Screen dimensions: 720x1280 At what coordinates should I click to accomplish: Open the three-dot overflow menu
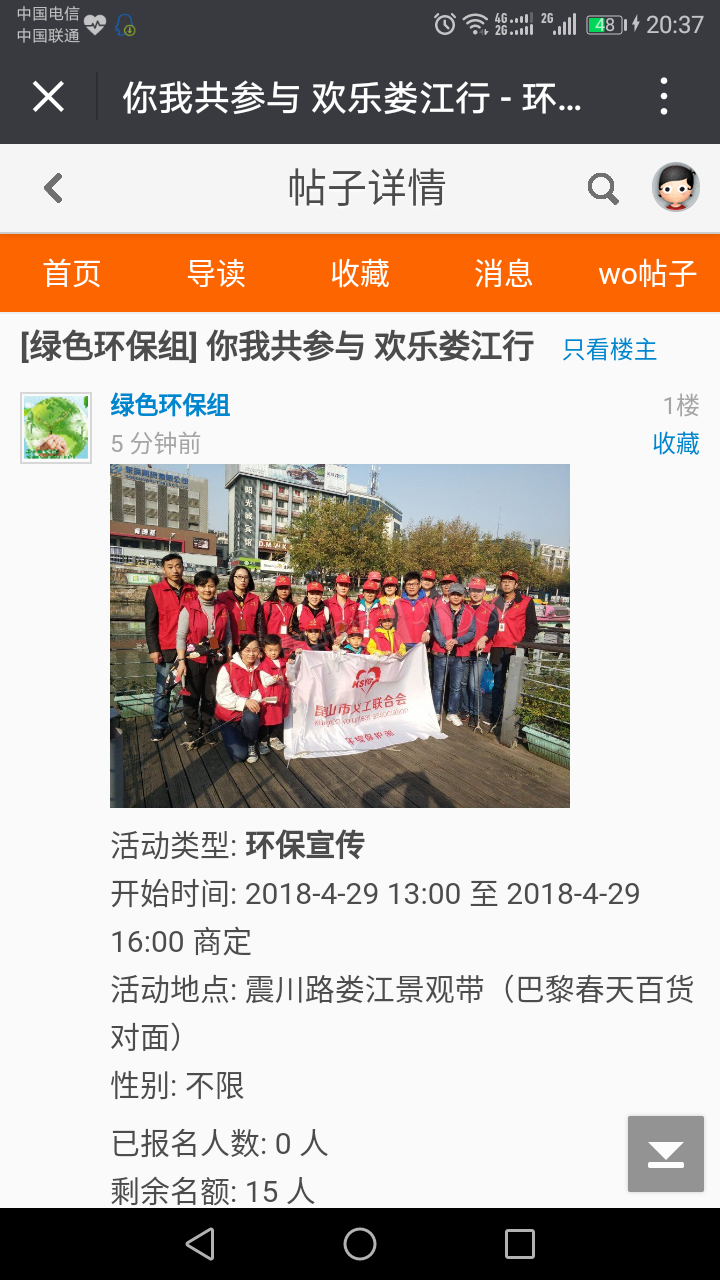click(x=664, y=97)
